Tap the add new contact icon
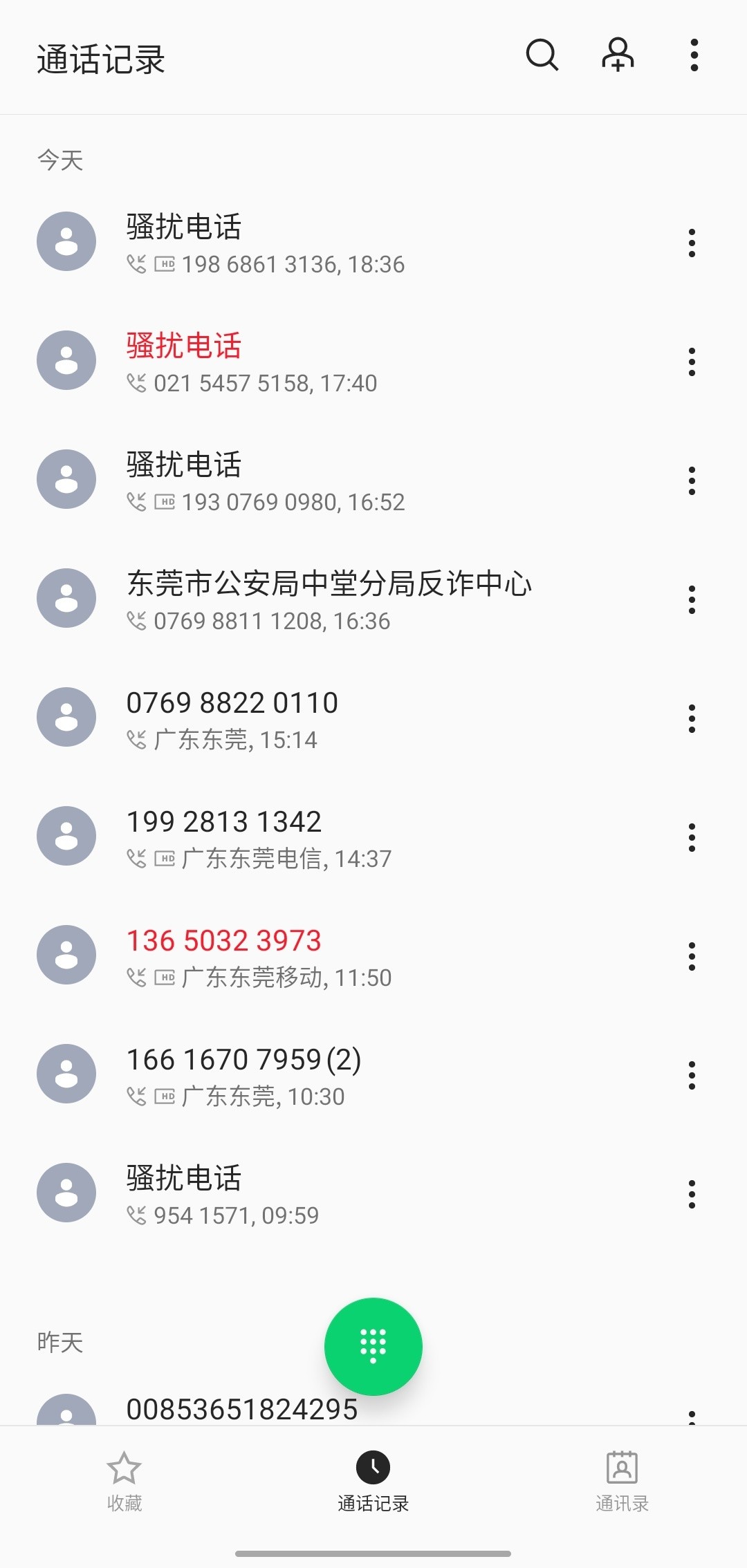Image resolution: width=747 pixels, height=1568 pixels. tap(618, 55)
